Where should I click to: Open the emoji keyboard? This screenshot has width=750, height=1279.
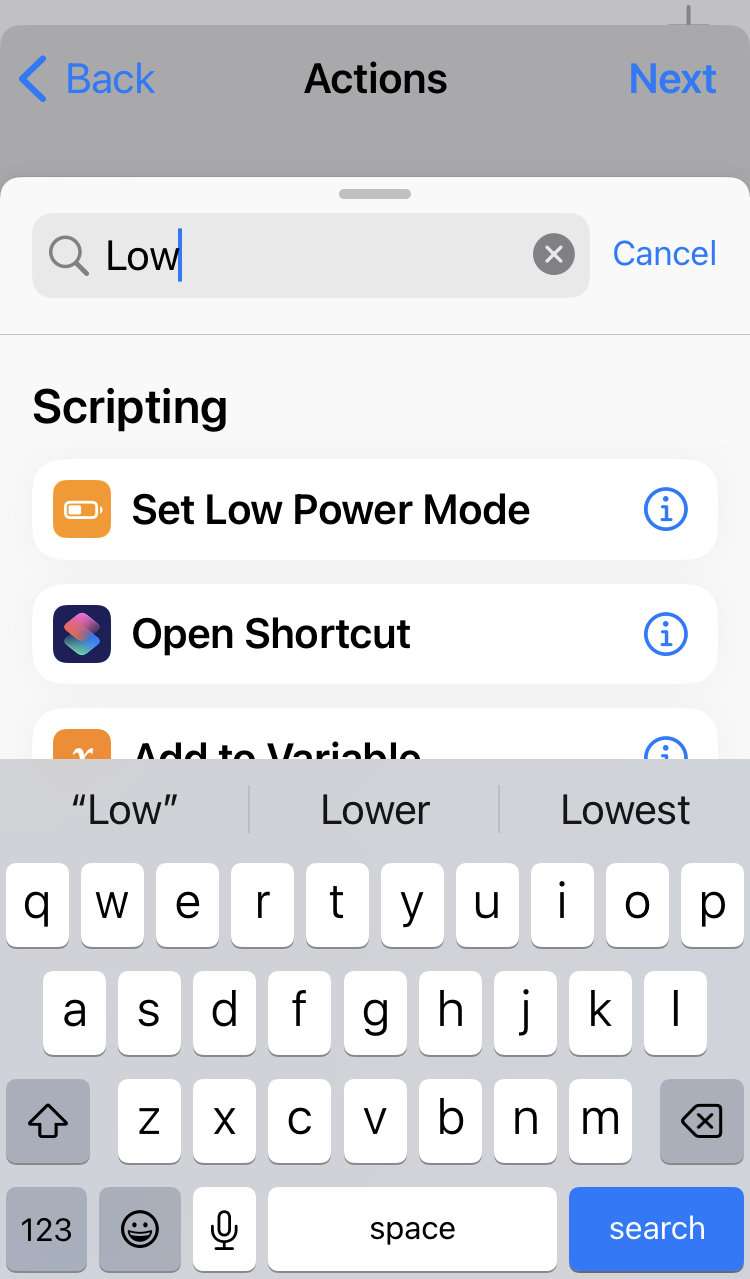[x=140, y=1229]
